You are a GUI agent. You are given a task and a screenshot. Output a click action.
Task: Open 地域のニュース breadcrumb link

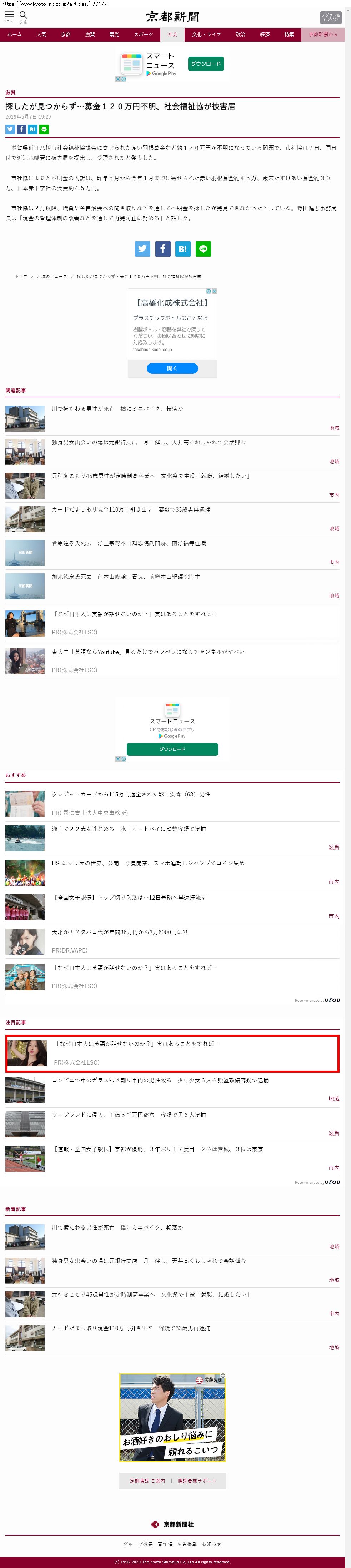[52, 276]
